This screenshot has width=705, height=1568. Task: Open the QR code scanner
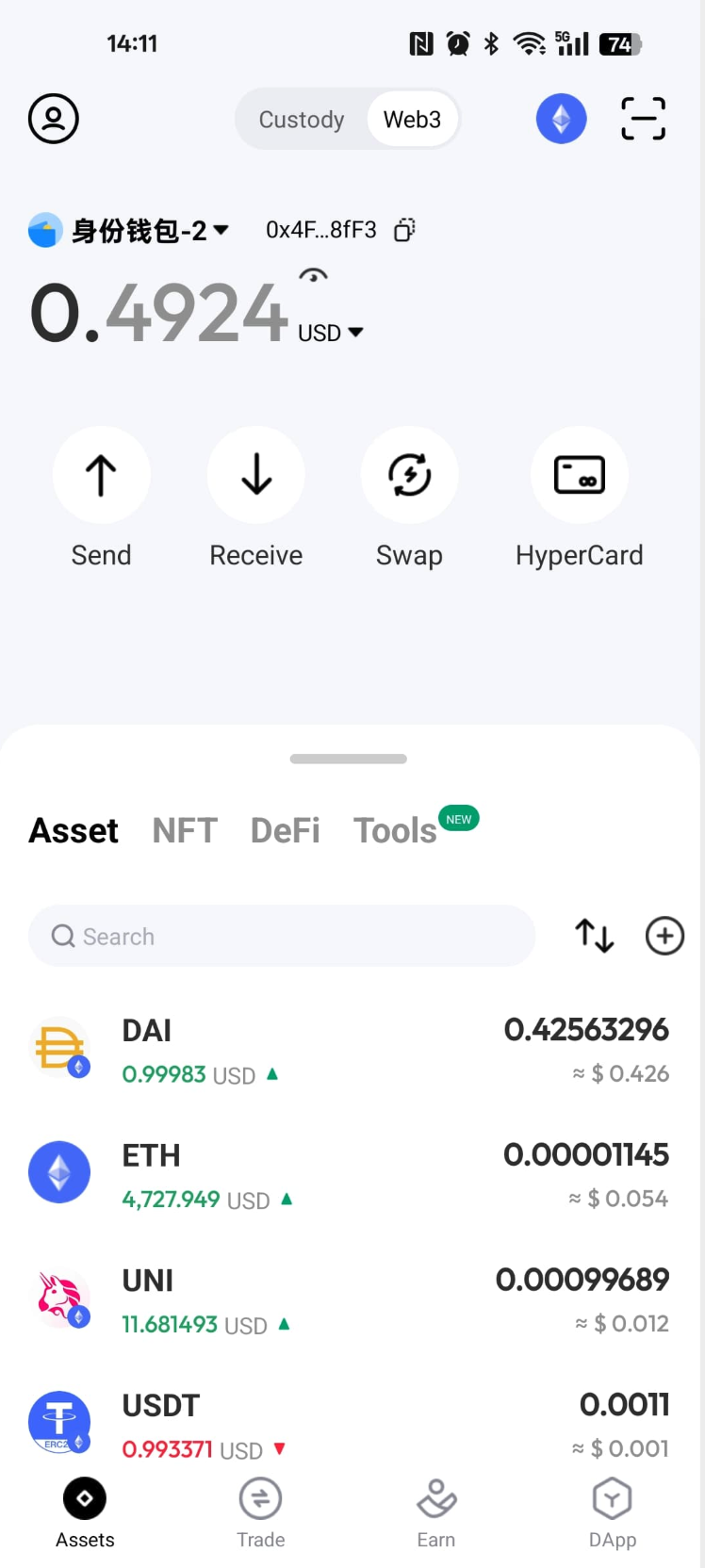[643, 119]
